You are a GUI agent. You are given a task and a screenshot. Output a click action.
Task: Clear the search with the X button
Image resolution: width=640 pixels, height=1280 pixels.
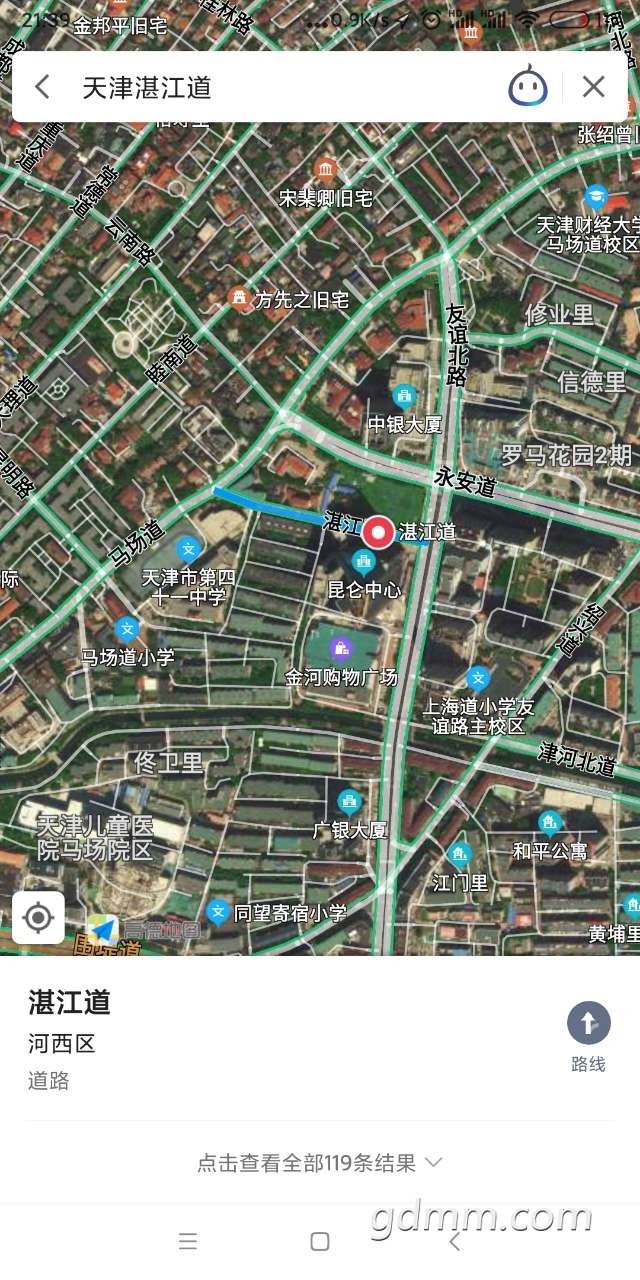(x=594, y=87)
